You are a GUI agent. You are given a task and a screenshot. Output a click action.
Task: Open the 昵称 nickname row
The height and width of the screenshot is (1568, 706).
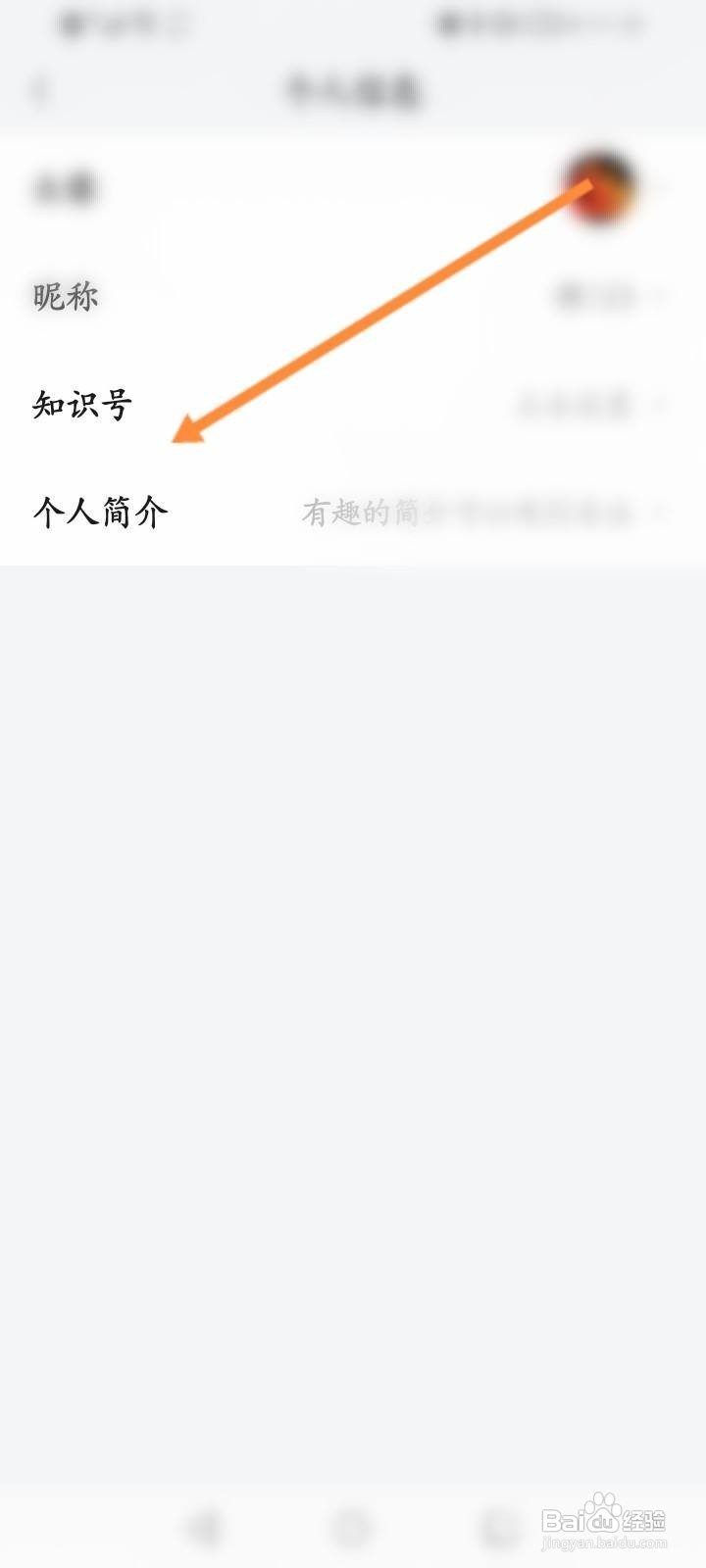67,297
